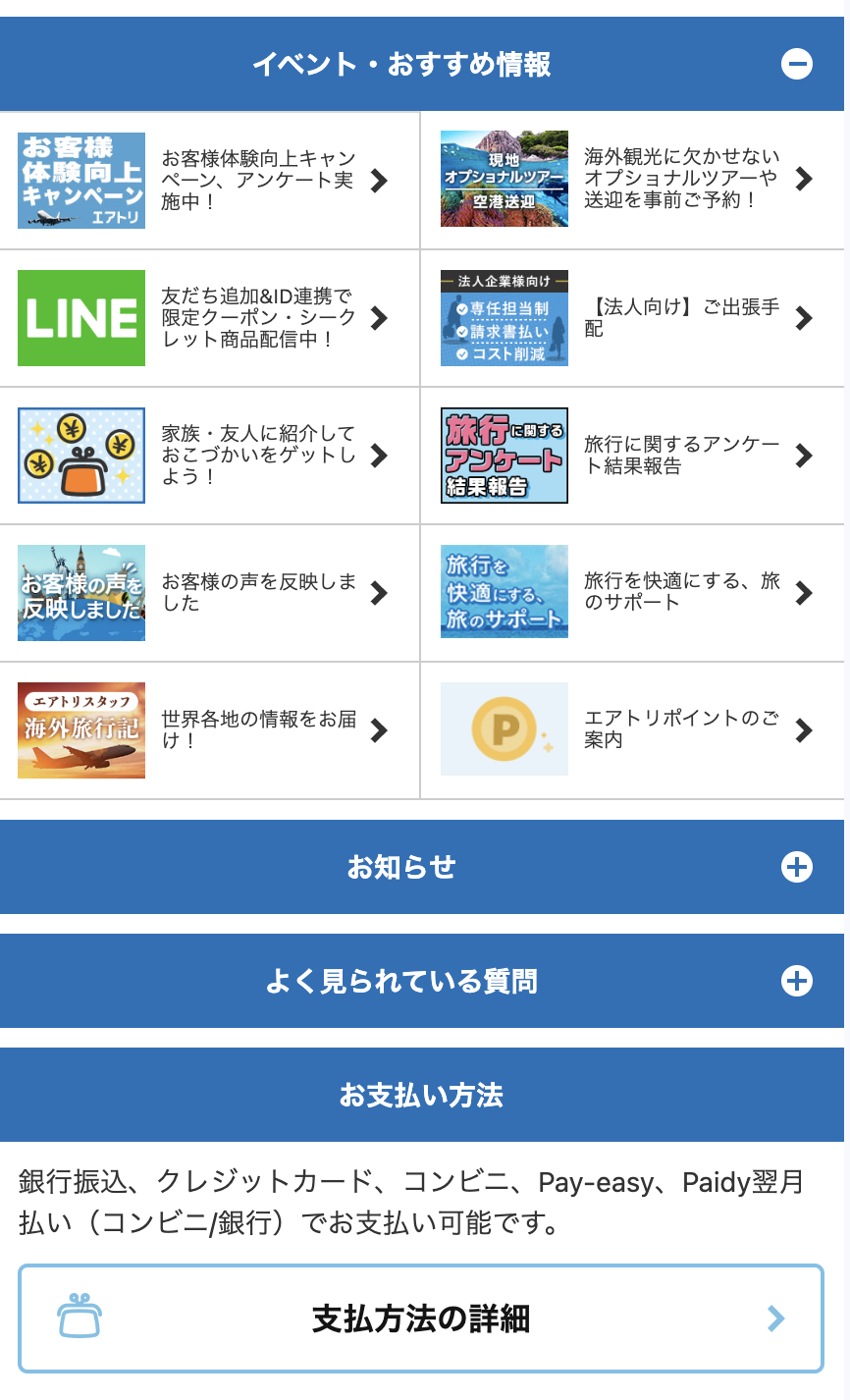Open お客様の声を反映しました card

point(209,593)
